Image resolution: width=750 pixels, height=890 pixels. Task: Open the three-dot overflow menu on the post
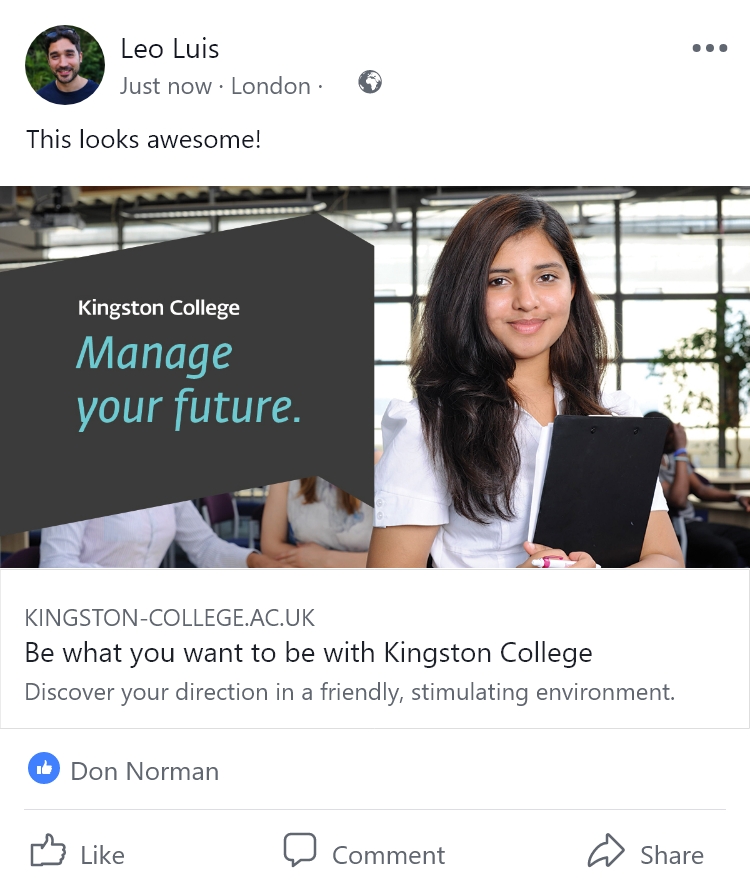click(x=709, y=48)
